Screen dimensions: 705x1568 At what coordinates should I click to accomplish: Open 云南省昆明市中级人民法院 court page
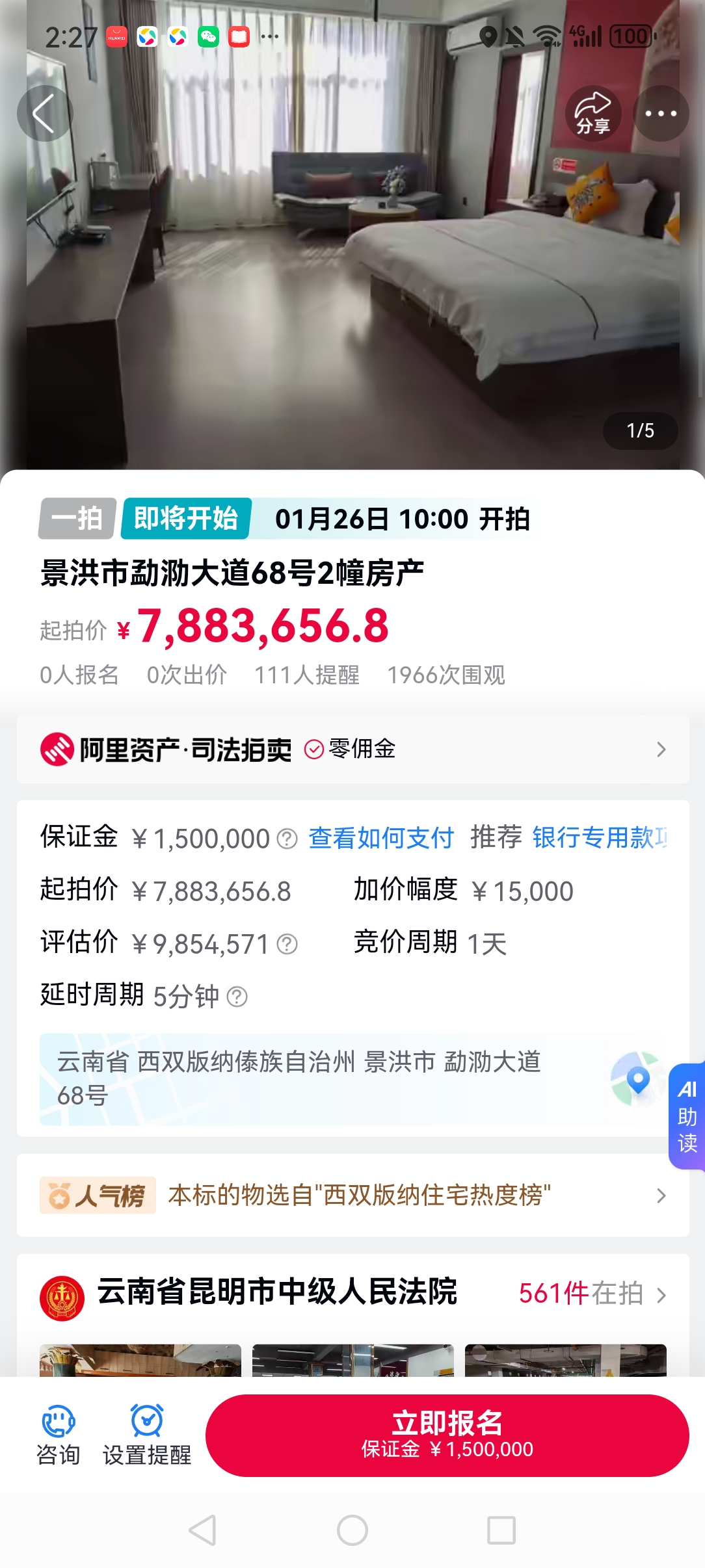276,1292
